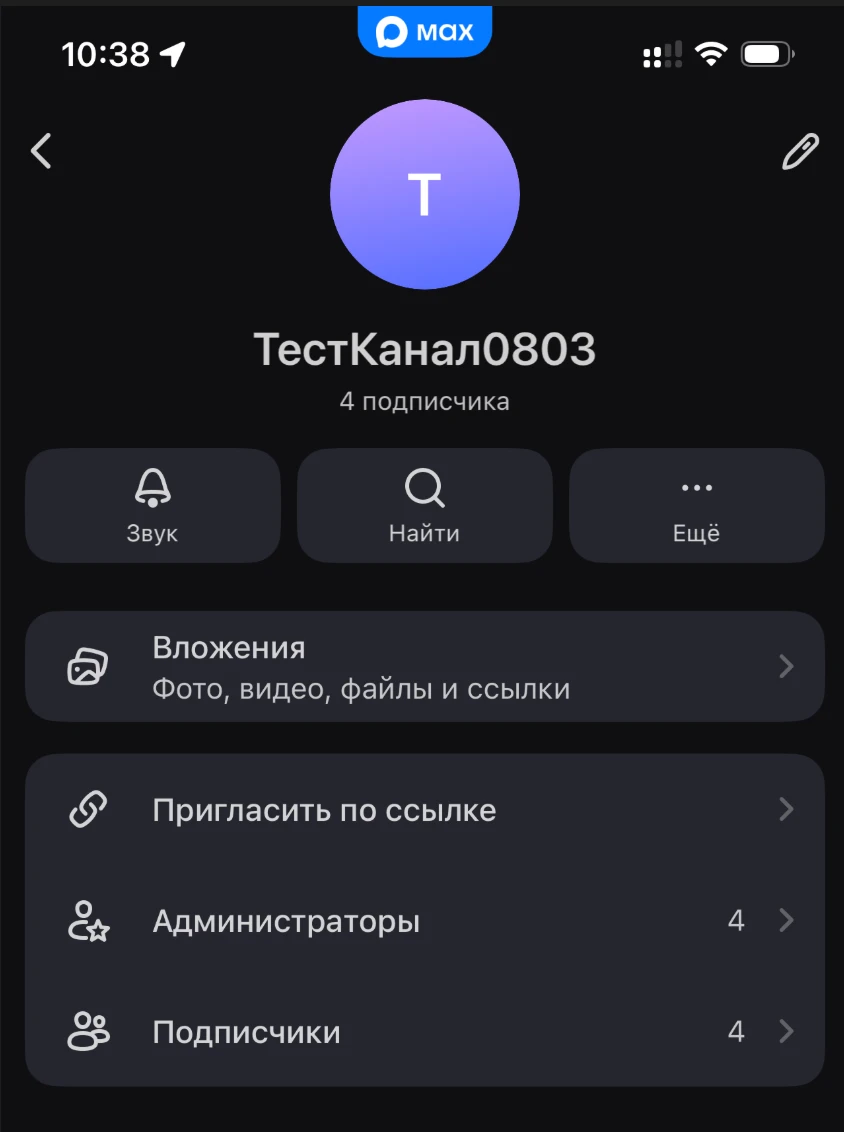Viewport: 844px width, 1132px height.
Task: Select the channel name ТестКанал0803
Action: (424, 349)
